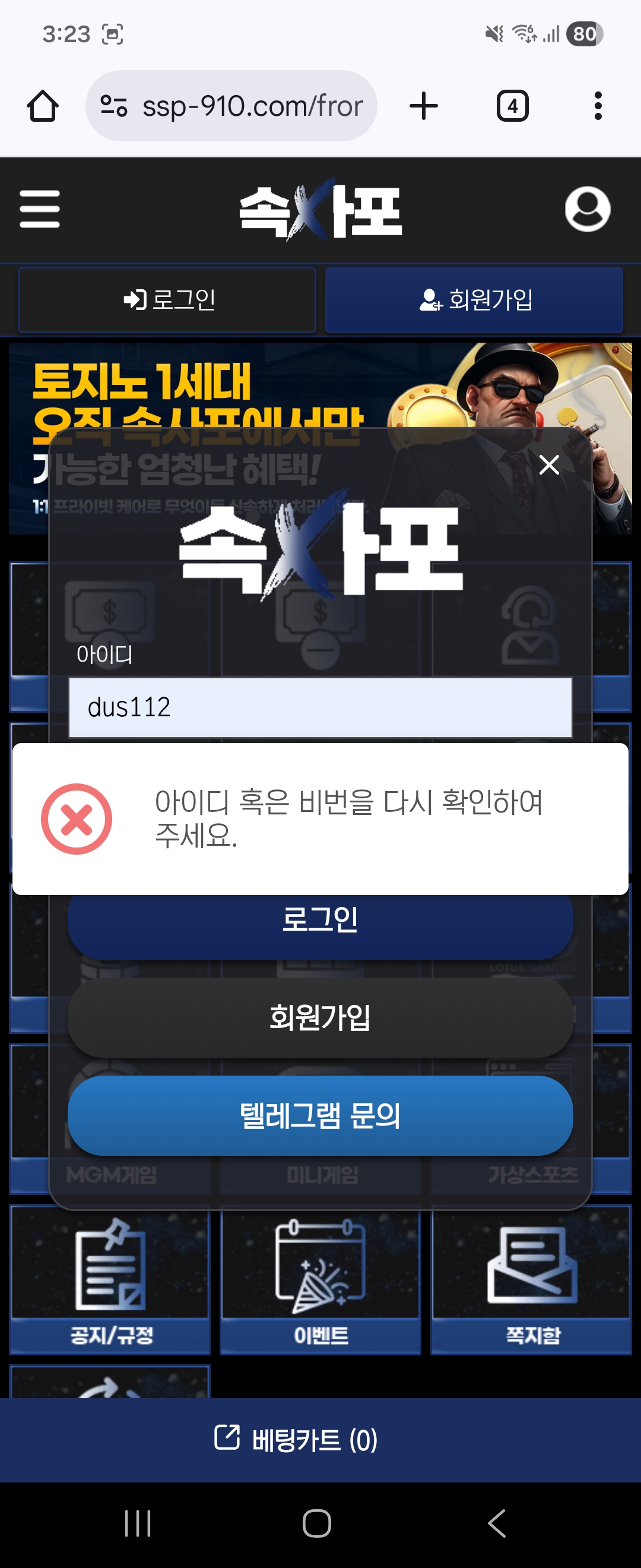Open the user profile icon
641x1568 pixels.
tap(587, 209)
